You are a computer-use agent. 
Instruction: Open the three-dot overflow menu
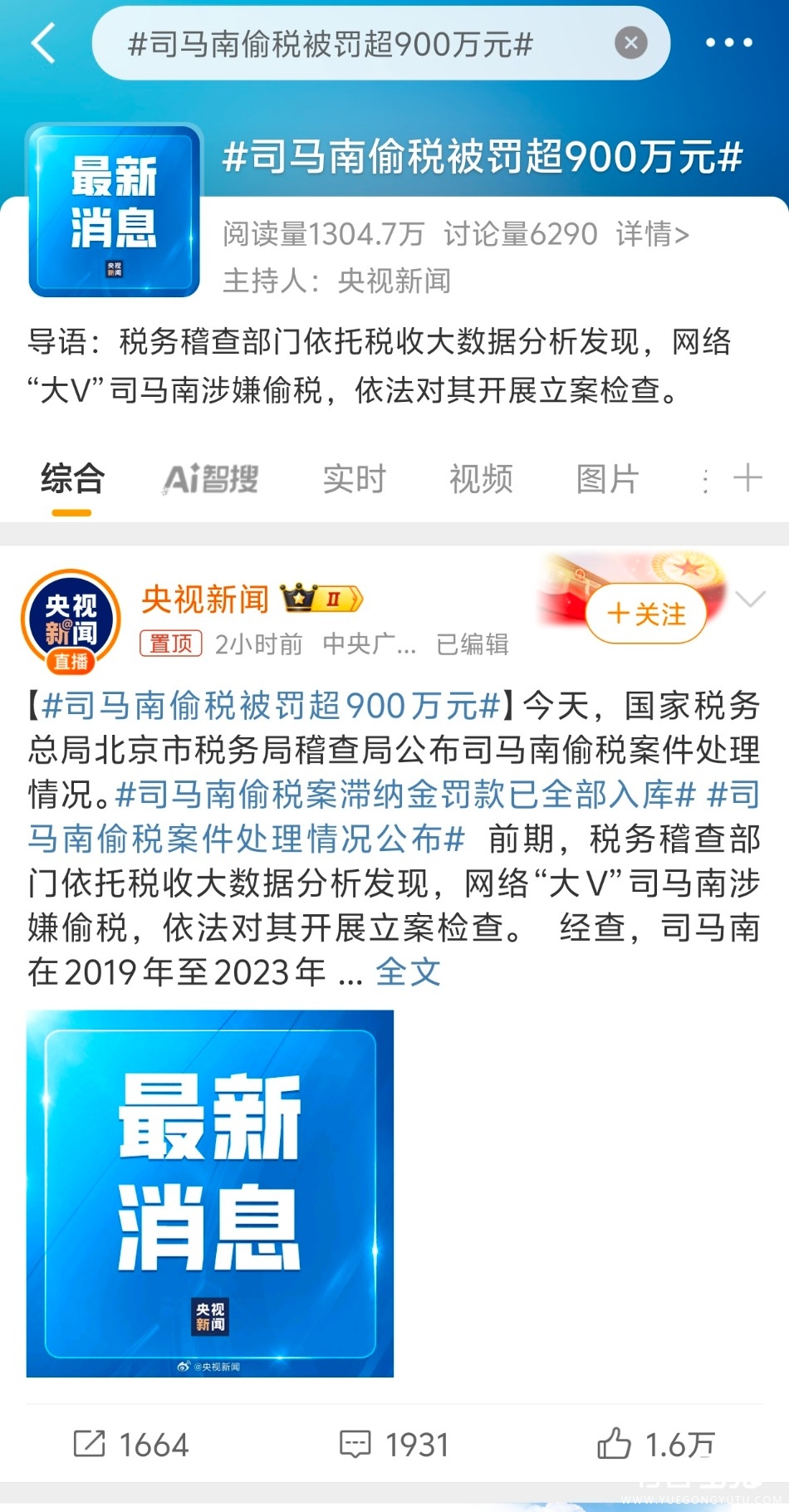[x=728, y=43]
